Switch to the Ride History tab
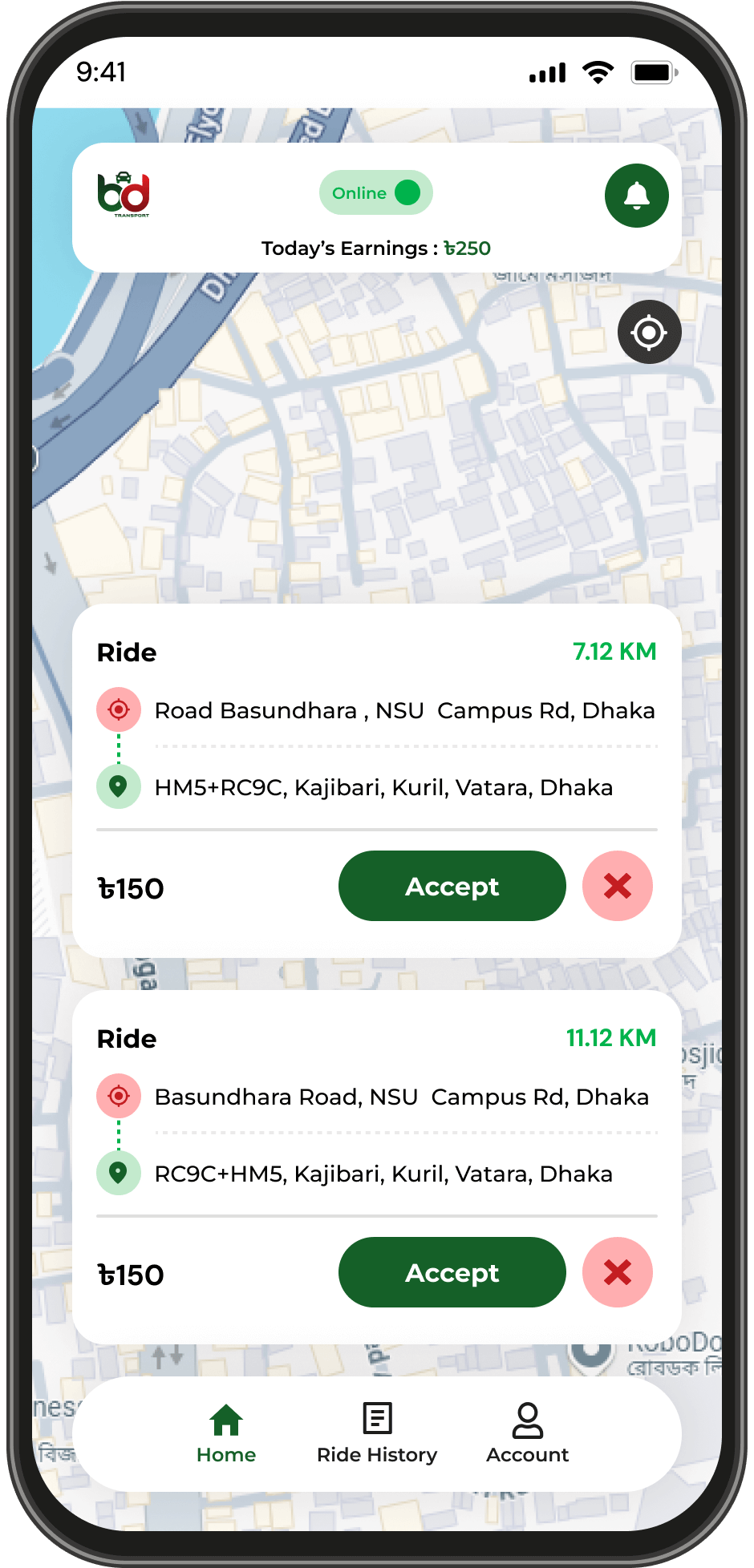The image size is (754, 1568). (377, 1434)
